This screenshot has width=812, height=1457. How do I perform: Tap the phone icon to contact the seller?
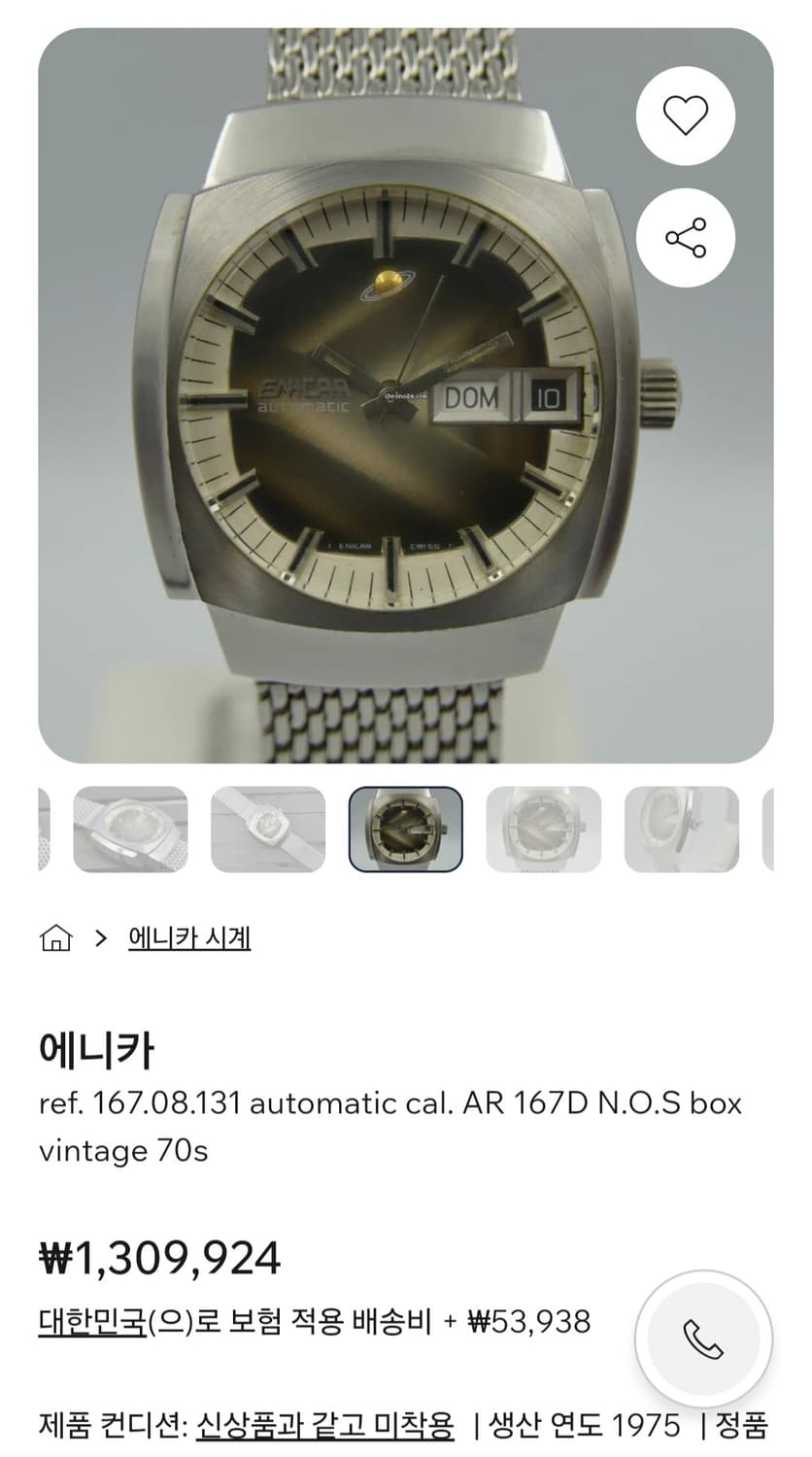pyautogui.click(x=703, y=1338)
